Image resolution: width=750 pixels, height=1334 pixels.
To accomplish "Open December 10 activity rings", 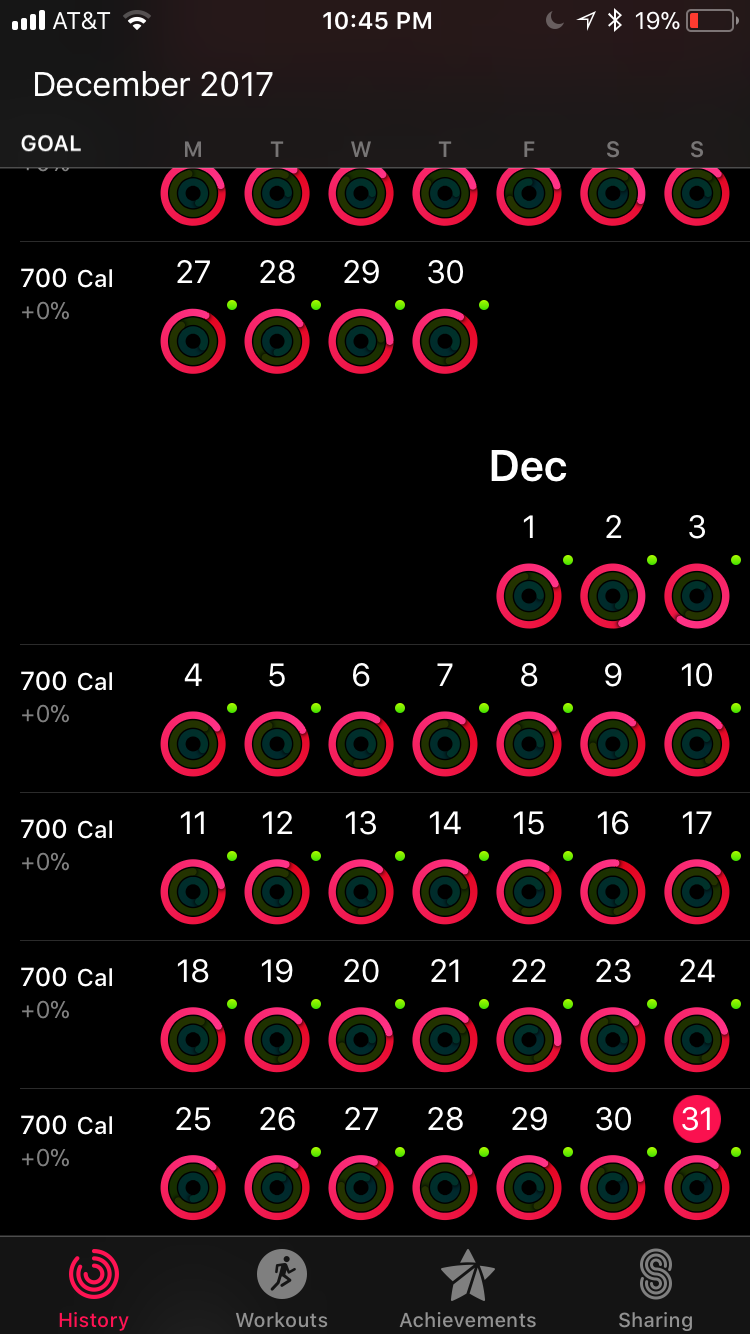I will pos(697,743).
